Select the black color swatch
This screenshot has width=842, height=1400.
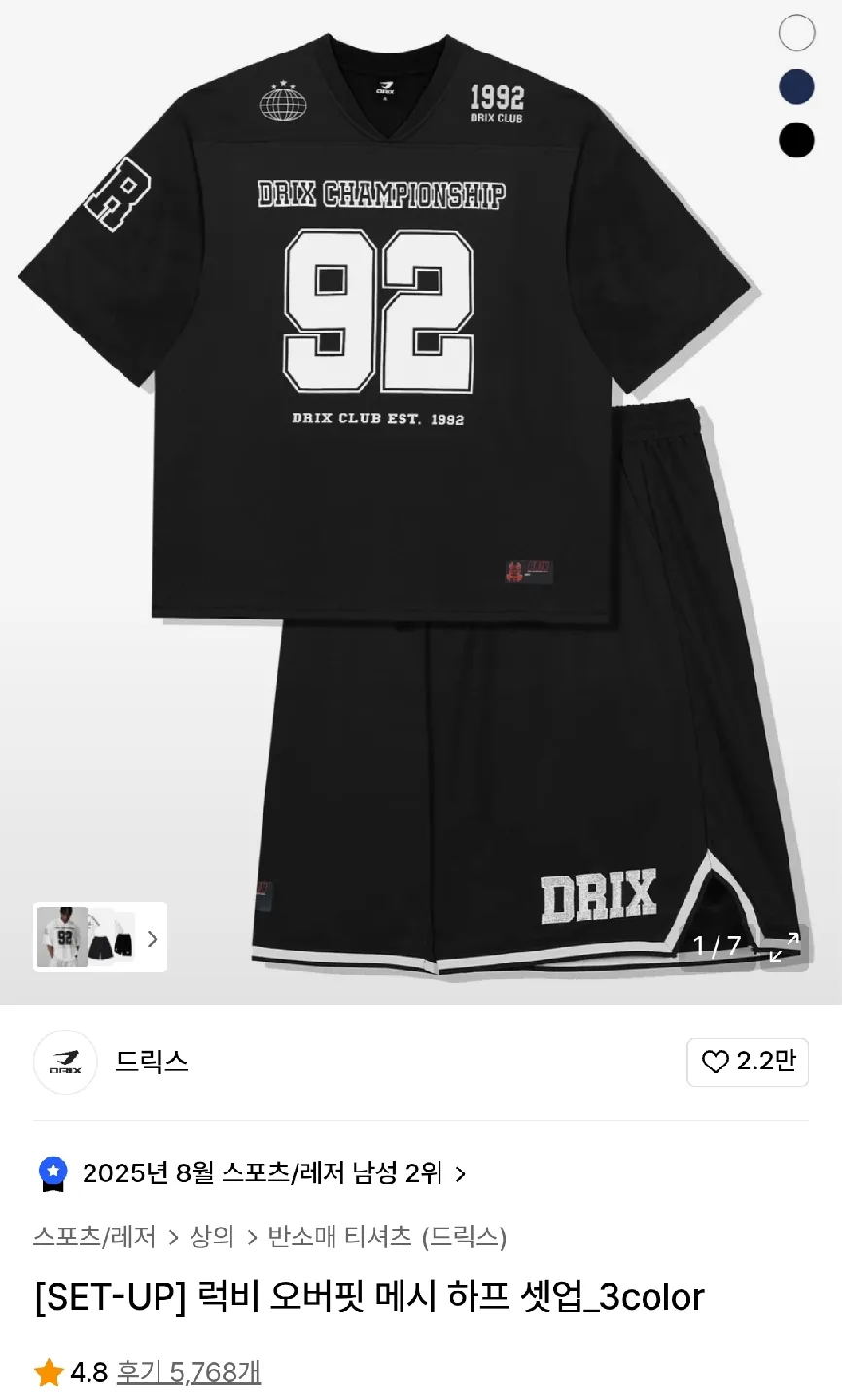click(x=796, y=140)
